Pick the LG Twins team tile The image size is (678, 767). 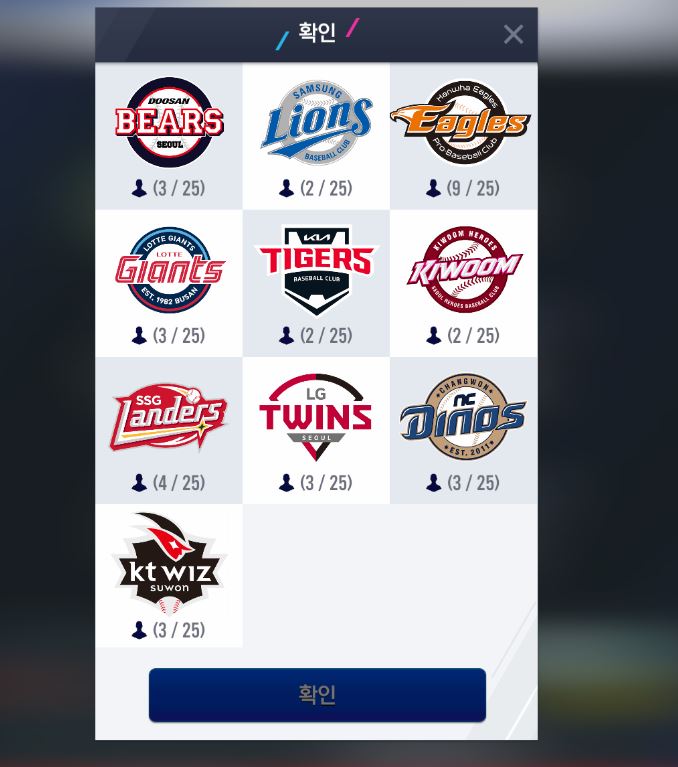[x=316, y=430]
